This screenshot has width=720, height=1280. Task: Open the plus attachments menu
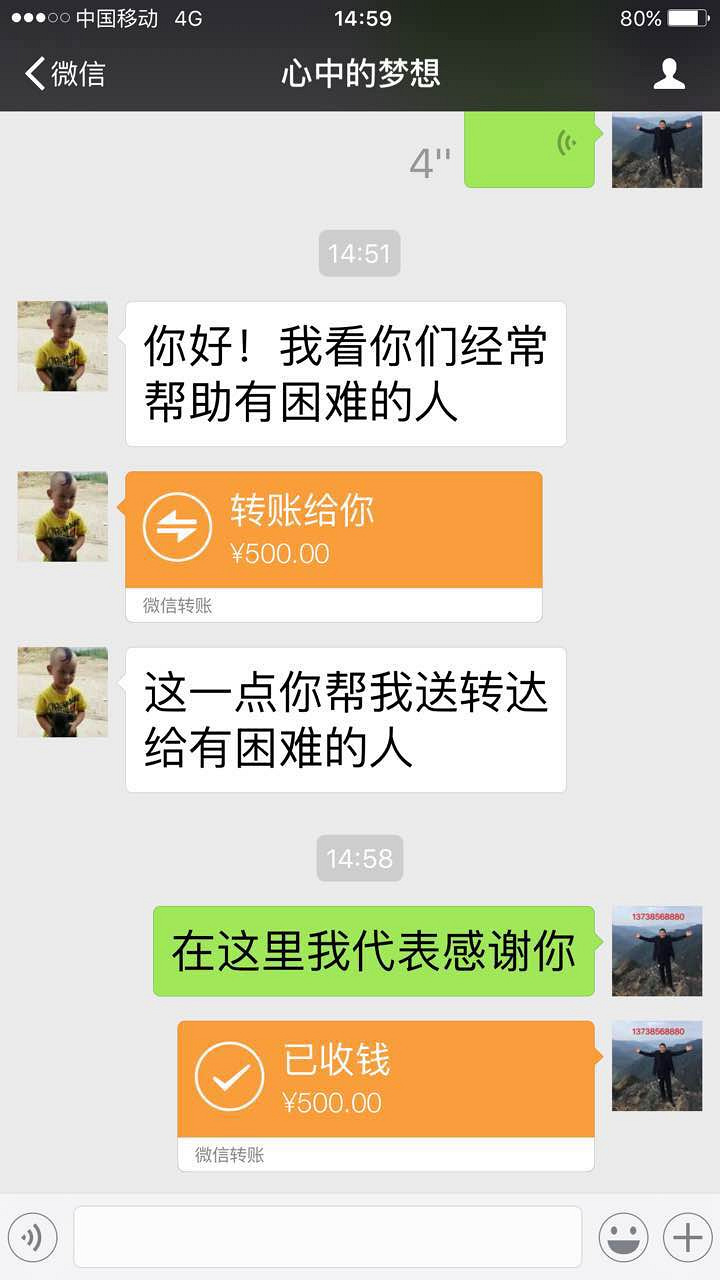[x=688, y=1238]
